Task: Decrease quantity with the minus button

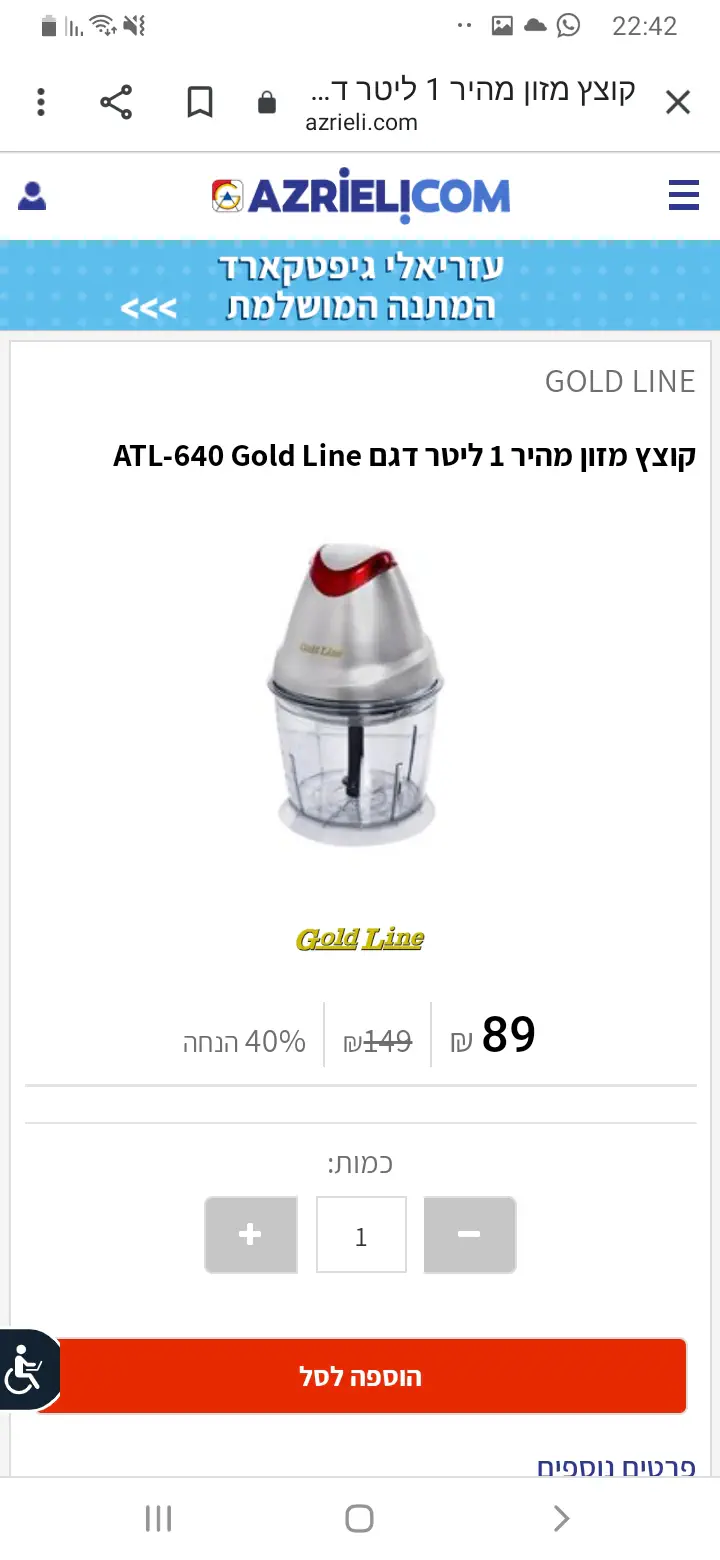Action: click(x=469, y=1235)
